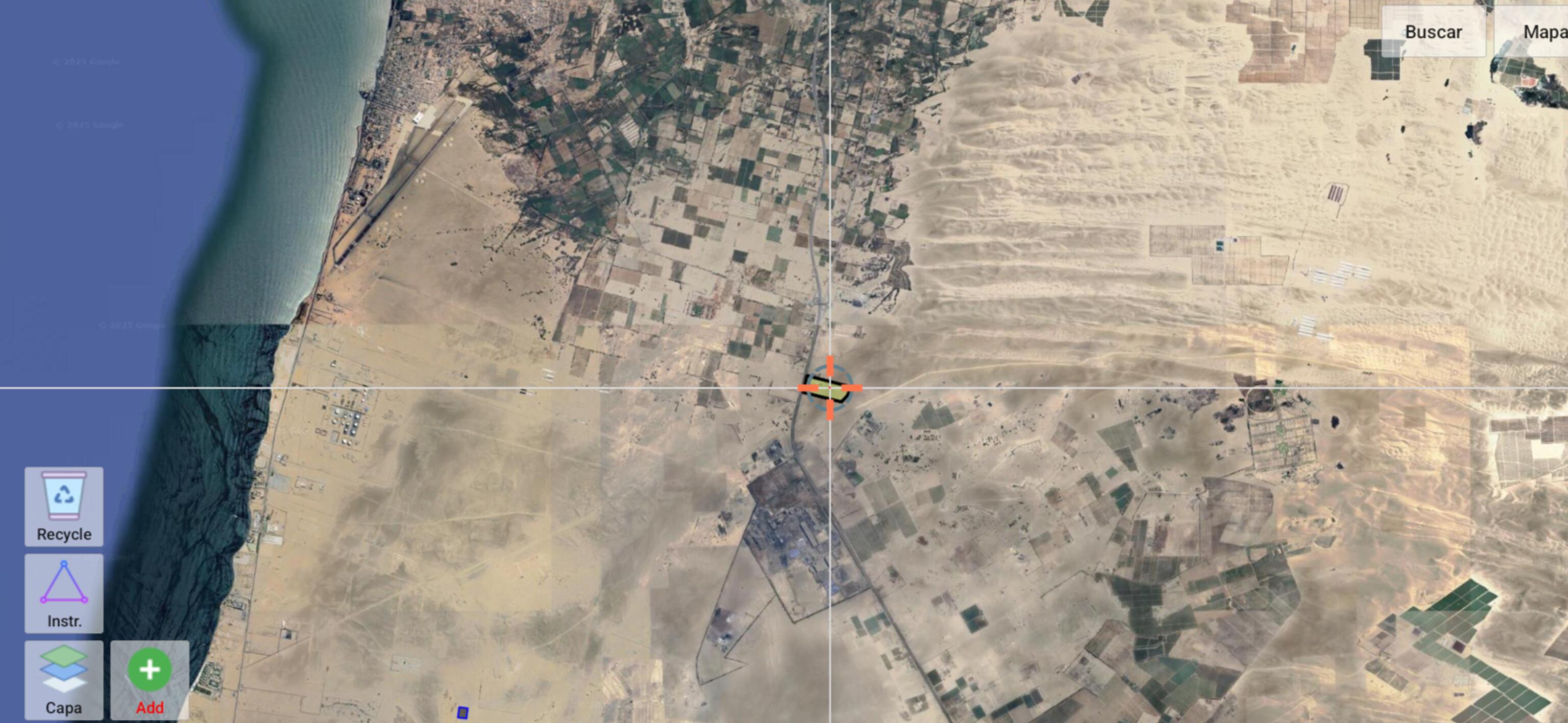The image size is (1568, 723).
Task: Open the Recycle bin
Action: point(64,506)
